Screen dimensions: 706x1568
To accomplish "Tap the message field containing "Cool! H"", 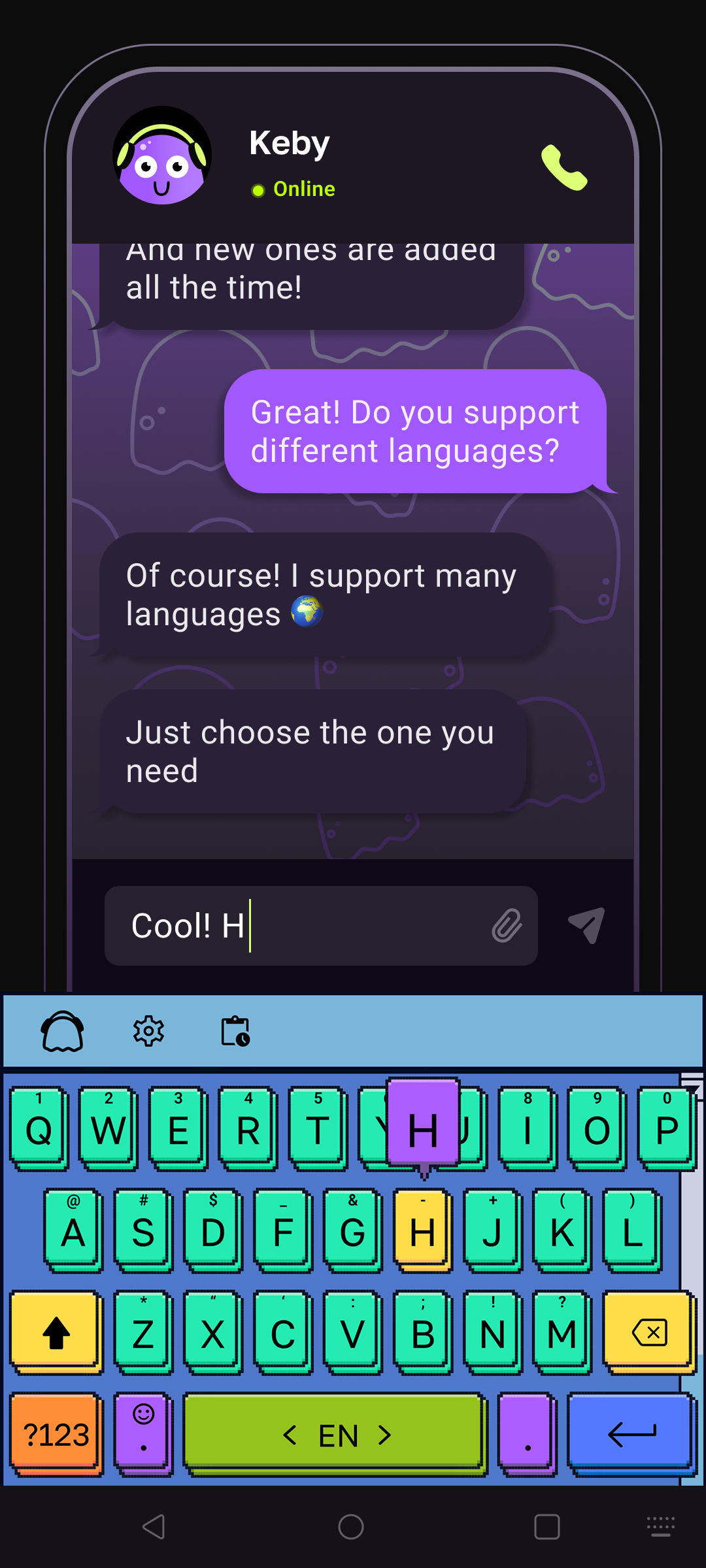I will [x=294, y=926].
